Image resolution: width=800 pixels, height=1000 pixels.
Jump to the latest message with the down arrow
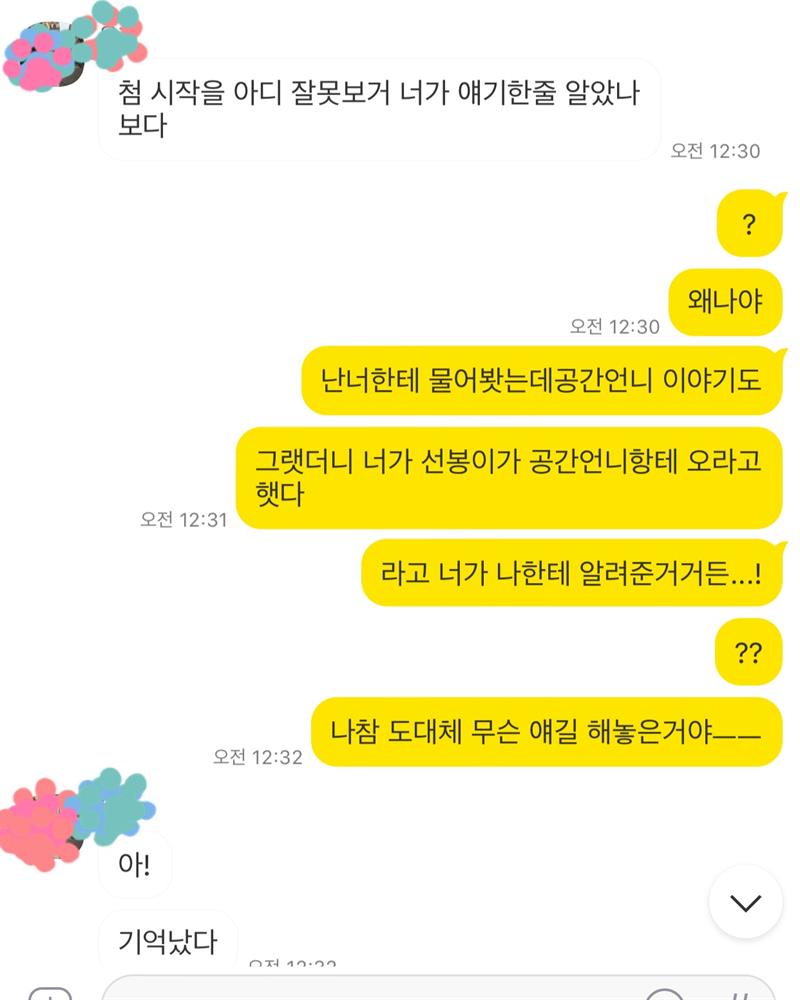pos(745,902)
